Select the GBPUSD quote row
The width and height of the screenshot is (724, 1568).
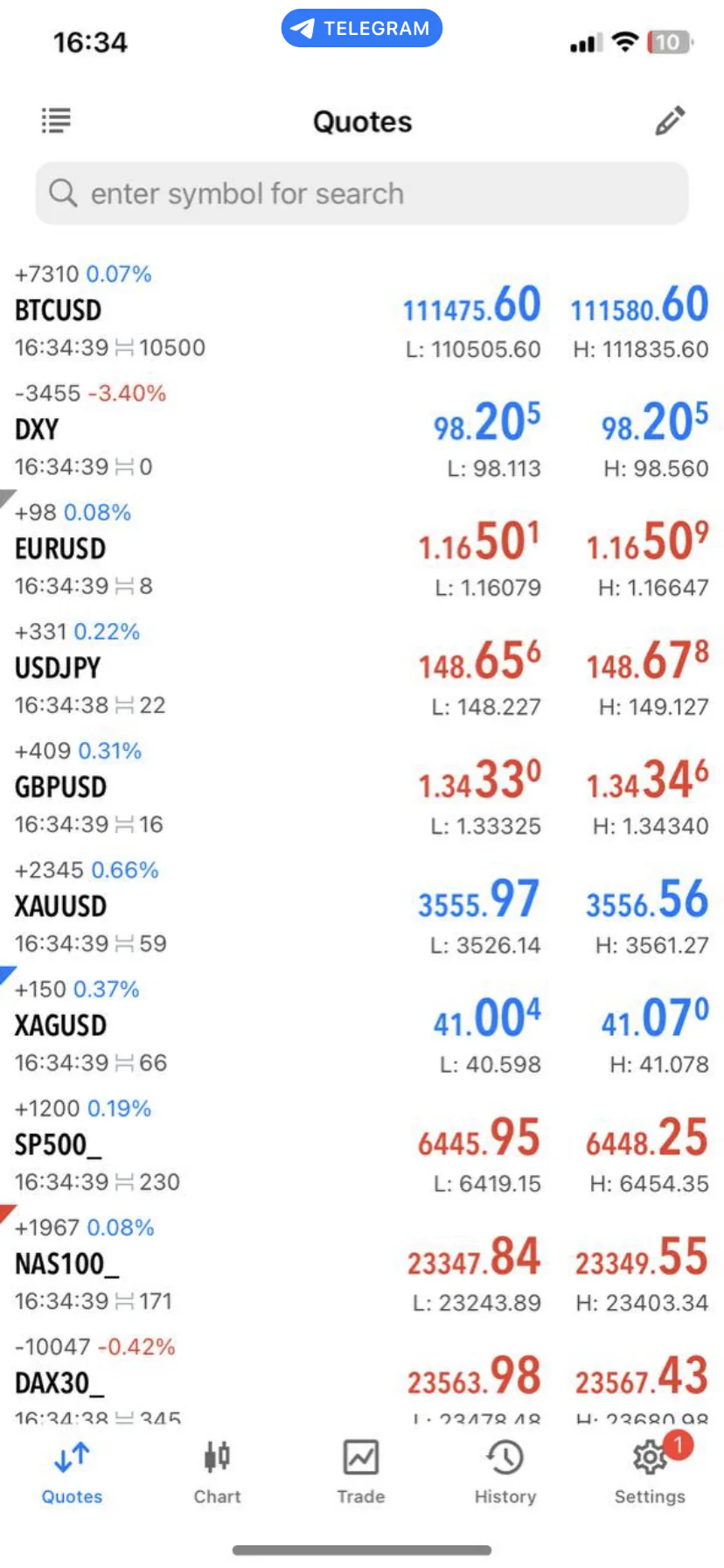coord(362,787)
